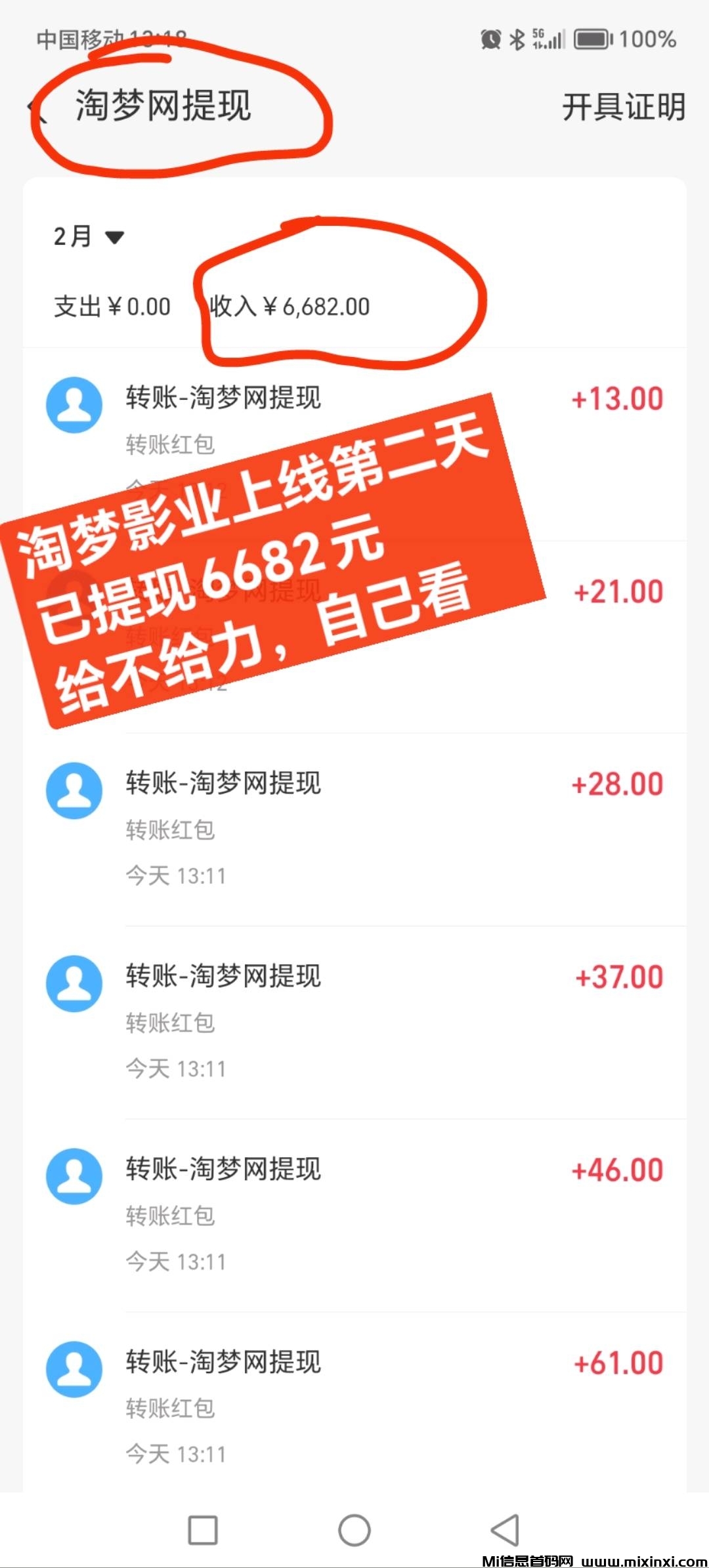The width and height of the screenshot is (709, 1568).
Task: Tap the system home circle button
Action: pyautogui.click(x=354, y=1531)
